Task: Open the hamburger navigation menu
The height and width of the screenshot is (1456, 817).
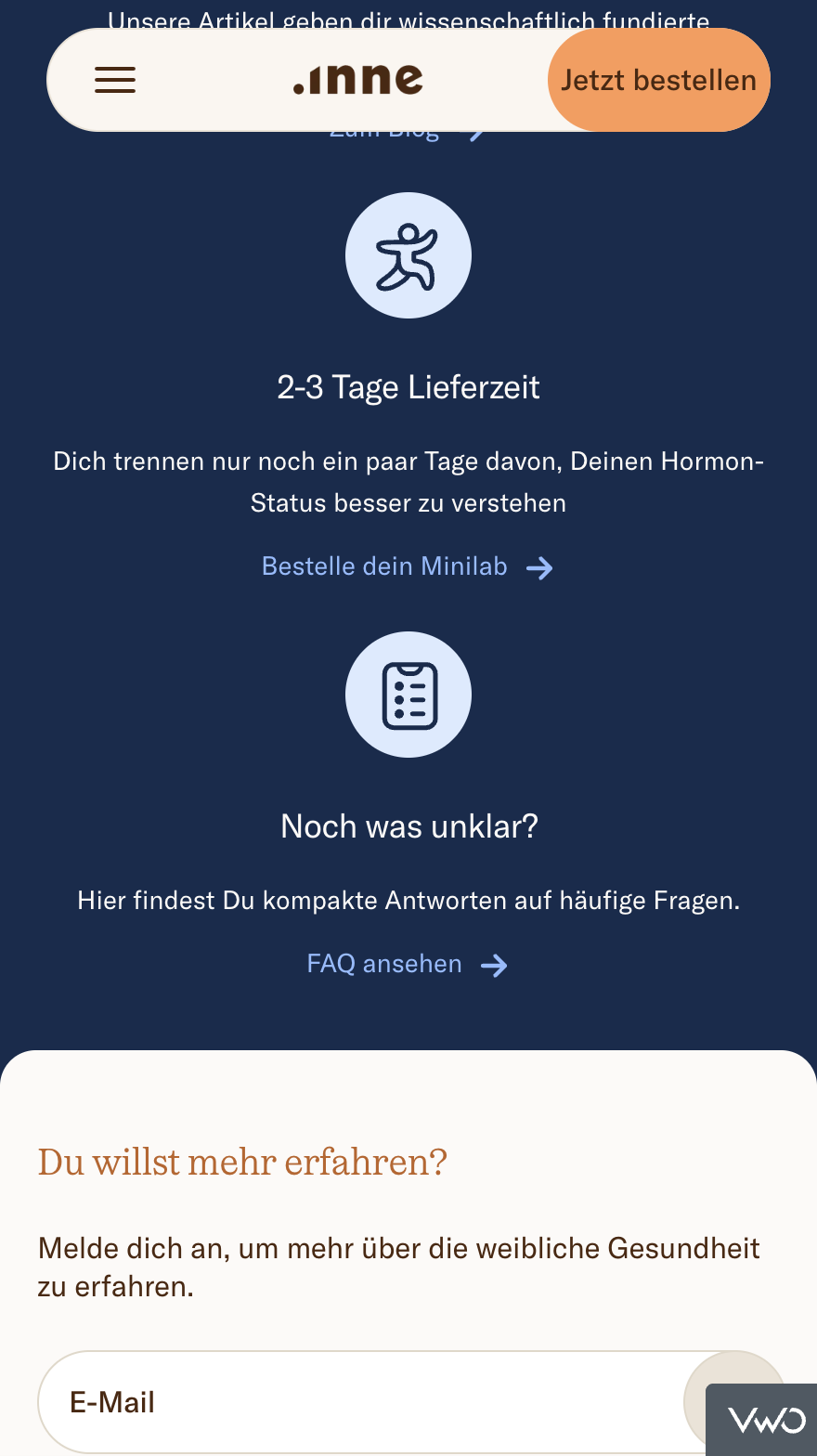Action: click(114, 80)
